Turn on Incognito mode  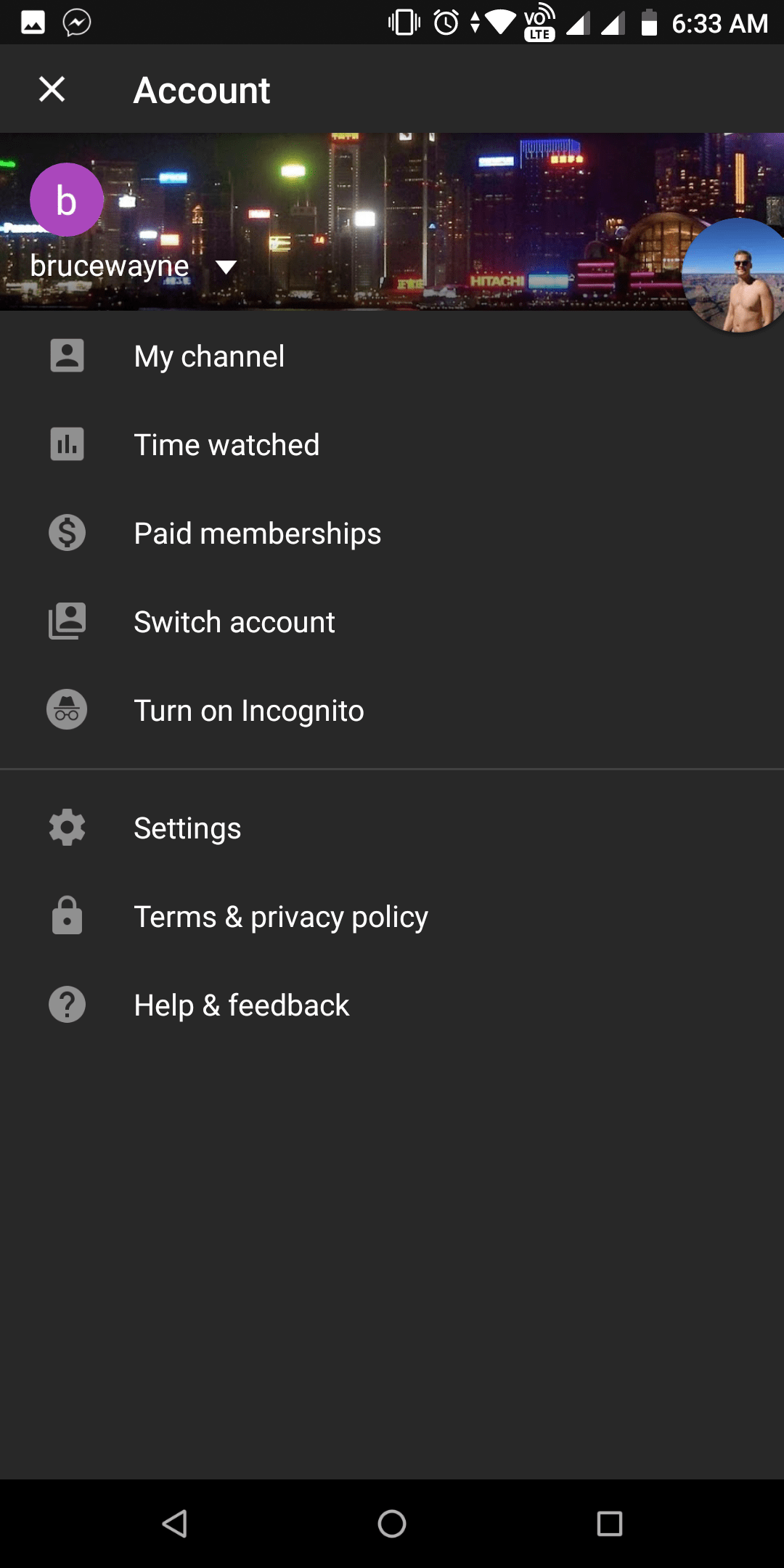pos(392,711)
